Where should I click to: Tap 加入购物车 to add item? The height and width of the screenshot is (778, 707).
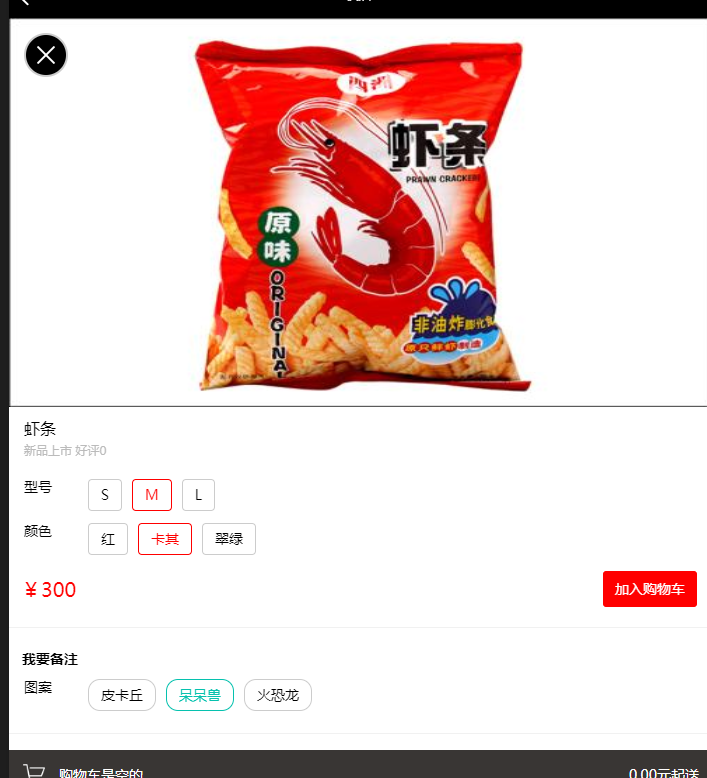point(649,589)
